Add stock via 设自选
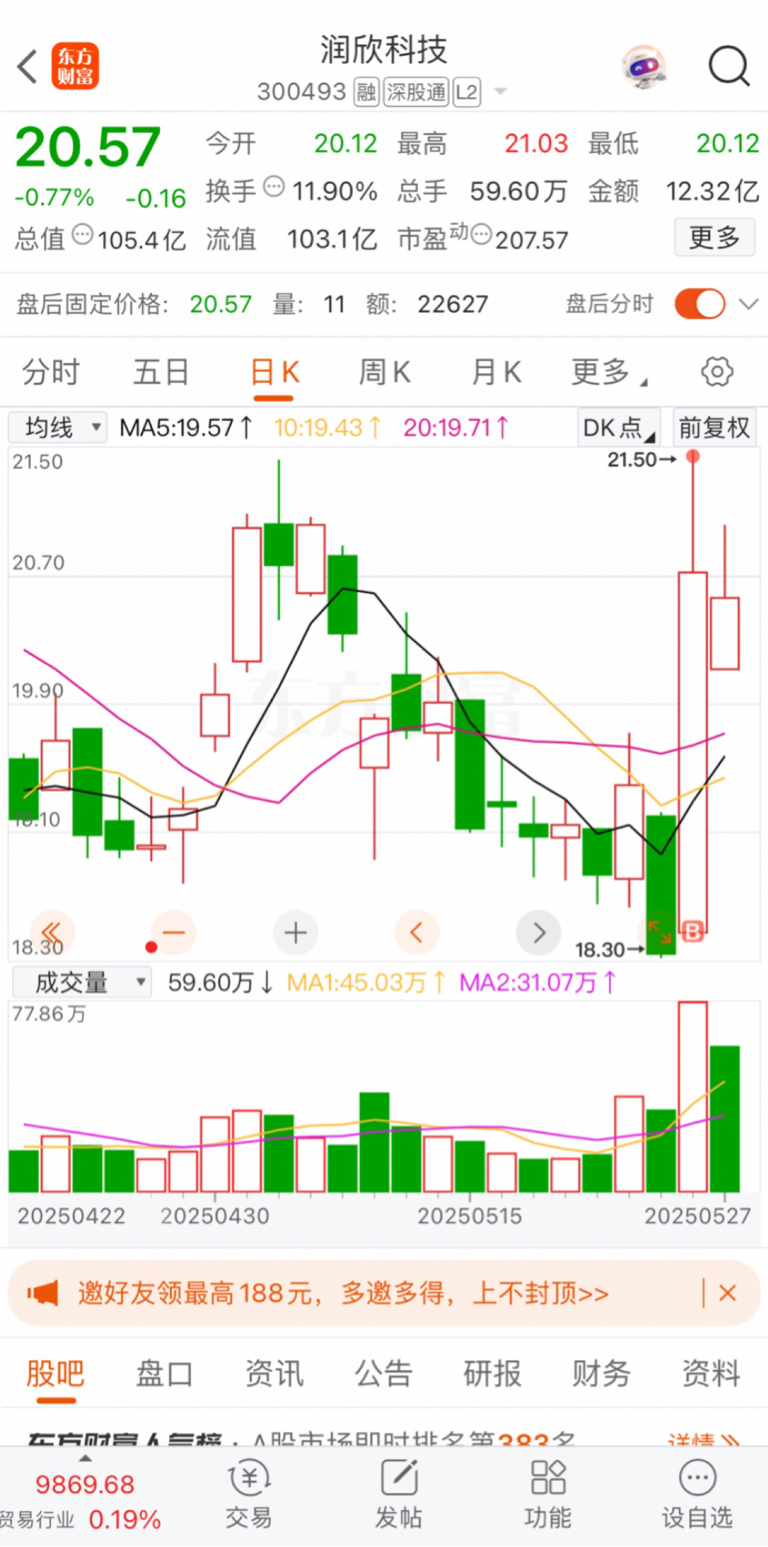The image size is (768, 1547). pos(697,1494)
